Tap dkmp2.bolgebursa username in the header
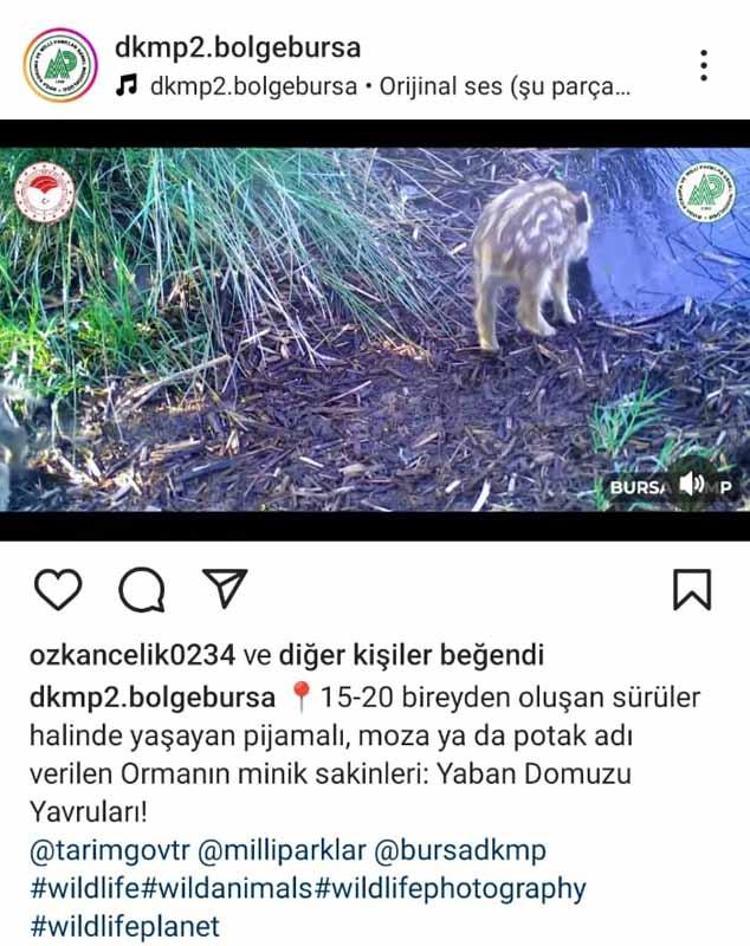 coord(237,47)
